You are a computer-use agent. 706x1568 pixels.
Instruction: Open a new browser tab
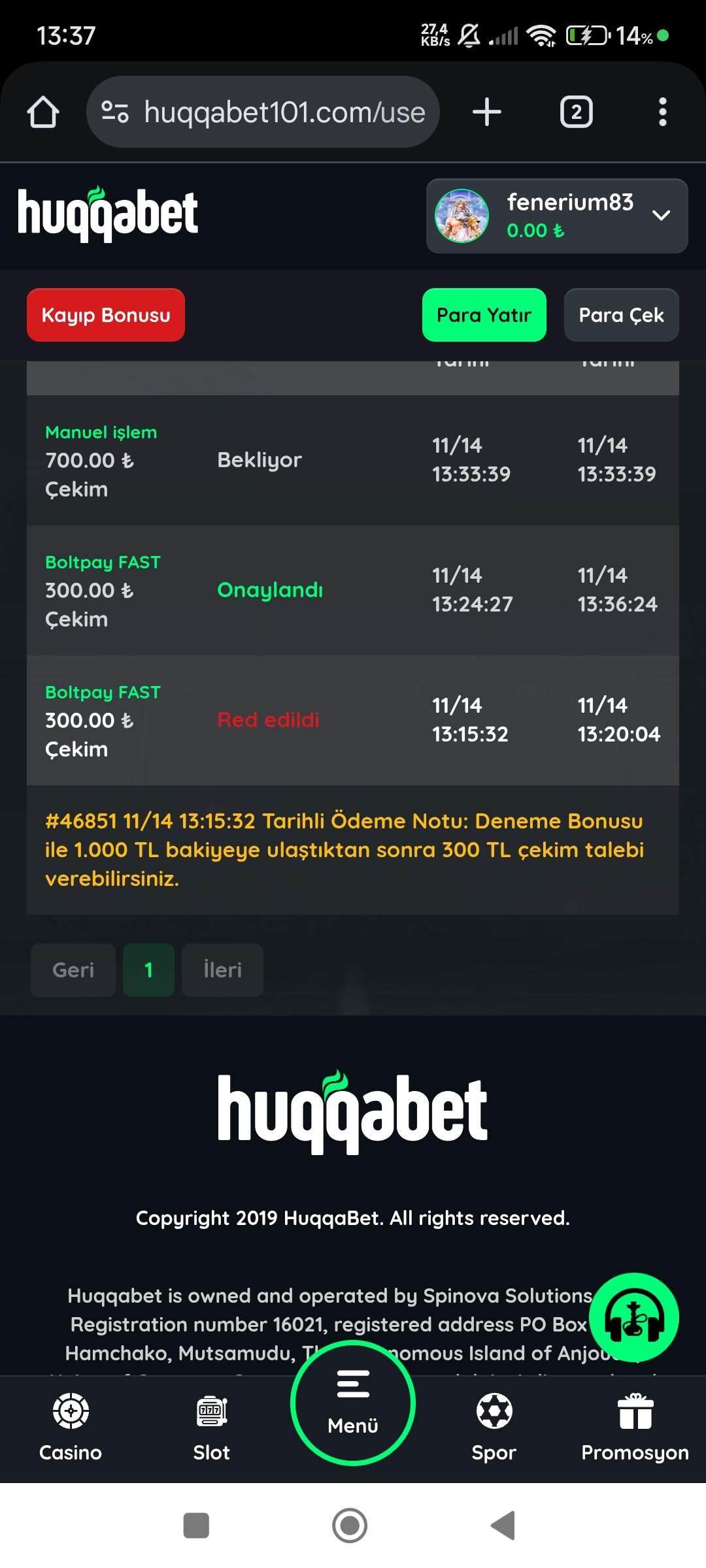487,112
